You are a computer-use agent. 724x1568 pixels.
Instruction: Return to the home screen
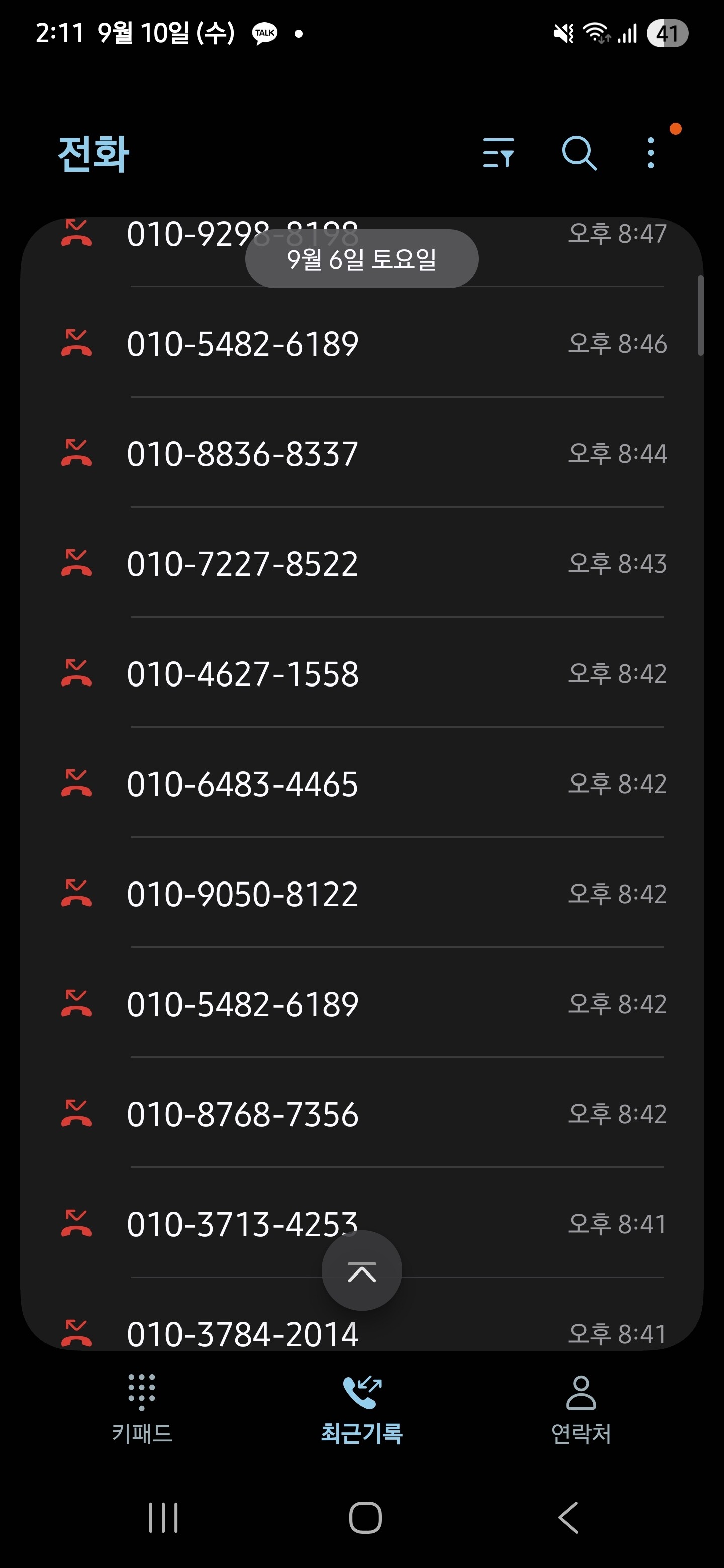(366, 1517)
